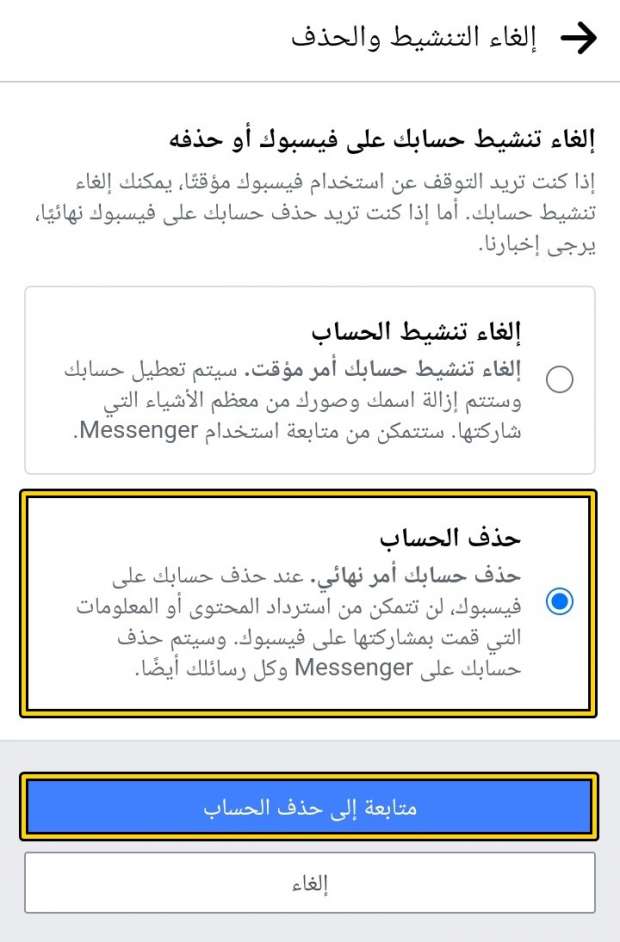620x942 pixels.
Task: Select the إلغاء تنشيط الحساب radio option
Action: click(x=560, y=379)
